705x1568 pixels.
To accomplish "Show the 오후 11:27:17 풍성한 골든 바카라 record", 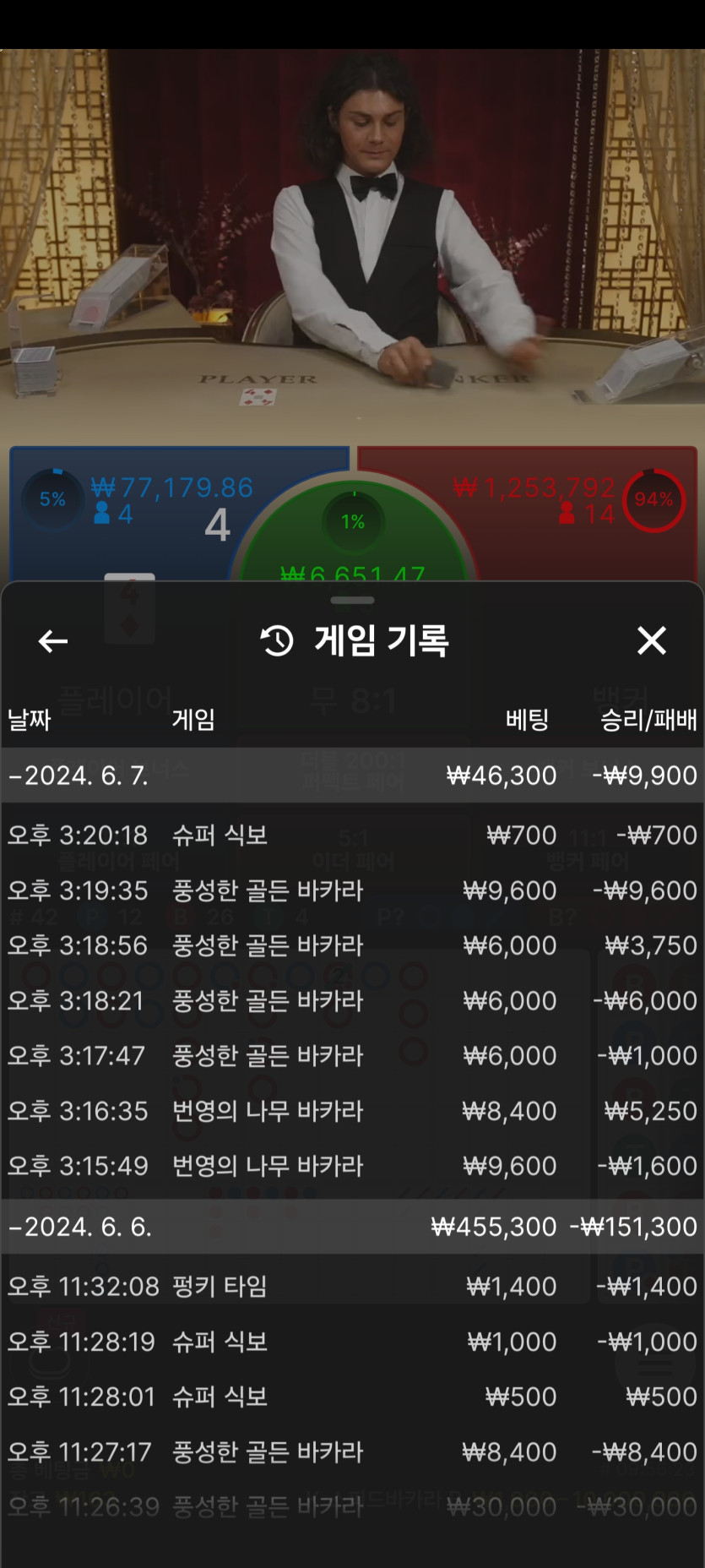I will [x=352, y=1451].
